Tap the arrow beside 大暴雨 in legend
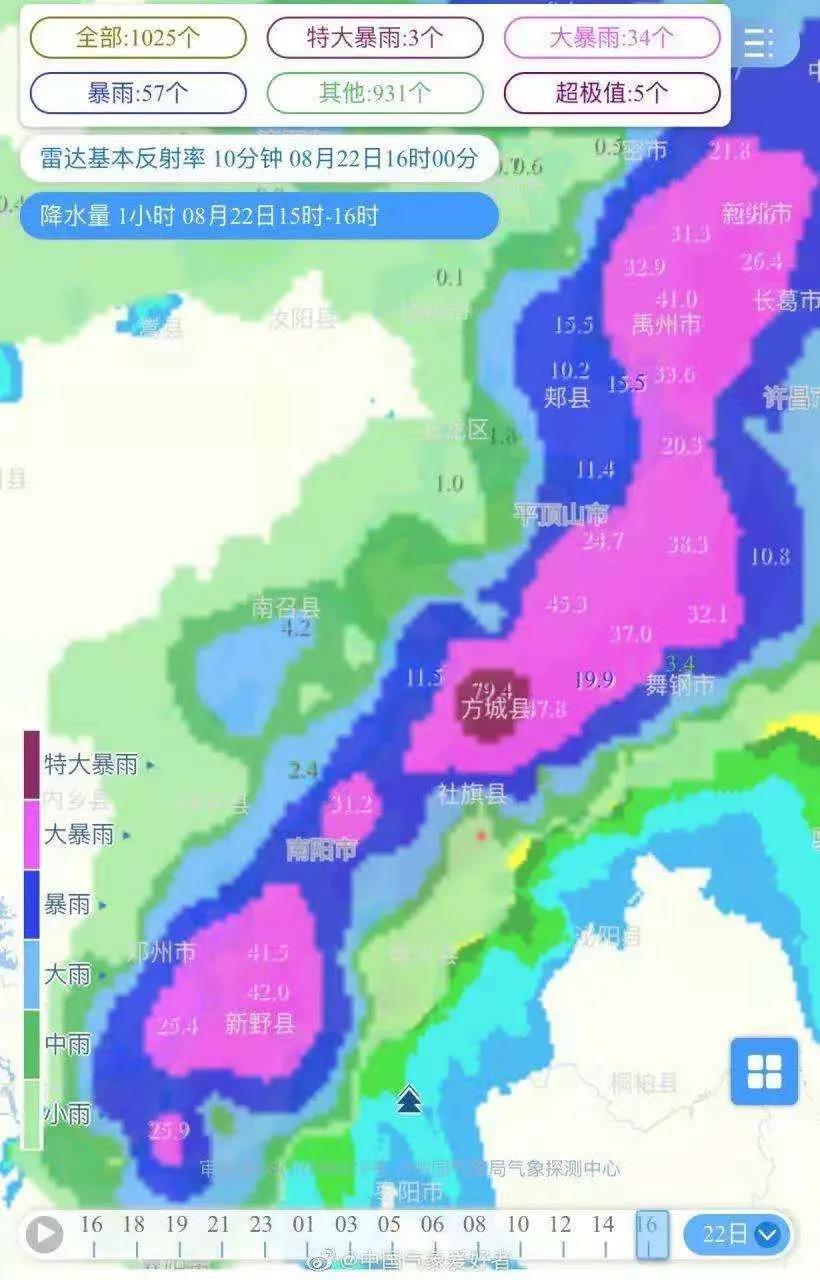The image size is (820, 1280). pos(126,834)
